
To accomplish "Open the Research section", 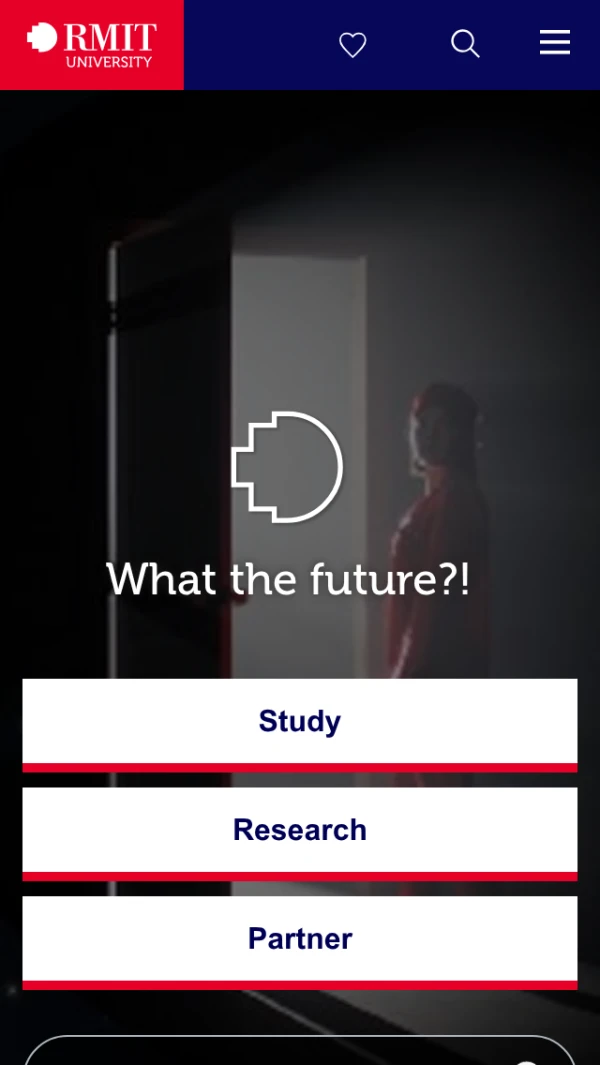I will [x=300, y=830].
